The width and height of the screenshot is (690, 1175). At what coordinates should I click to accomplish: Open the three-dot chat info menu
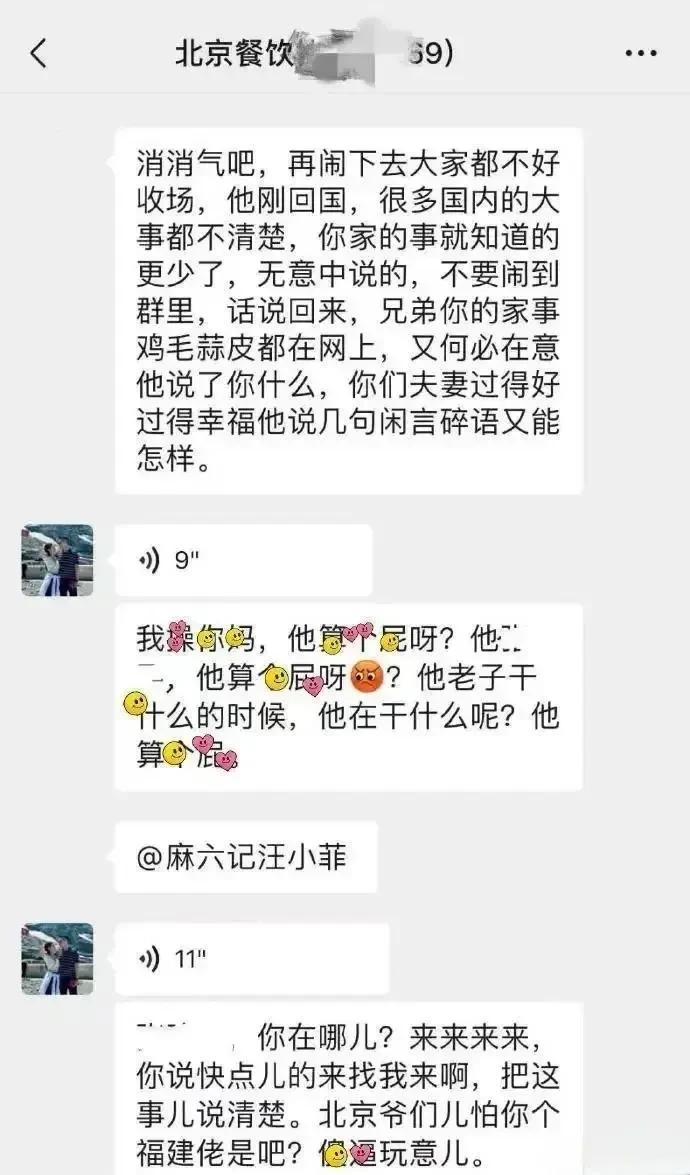coord(640,53)
